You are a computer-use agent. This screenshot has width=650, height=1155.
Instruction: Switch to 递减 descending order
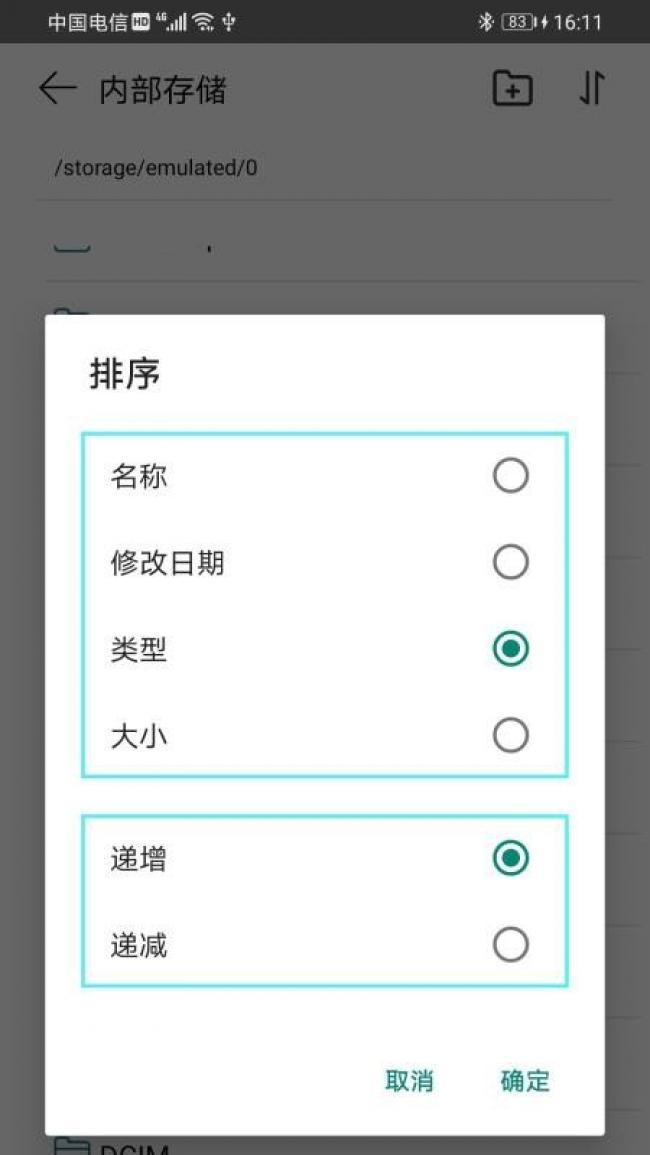[510, 944]
